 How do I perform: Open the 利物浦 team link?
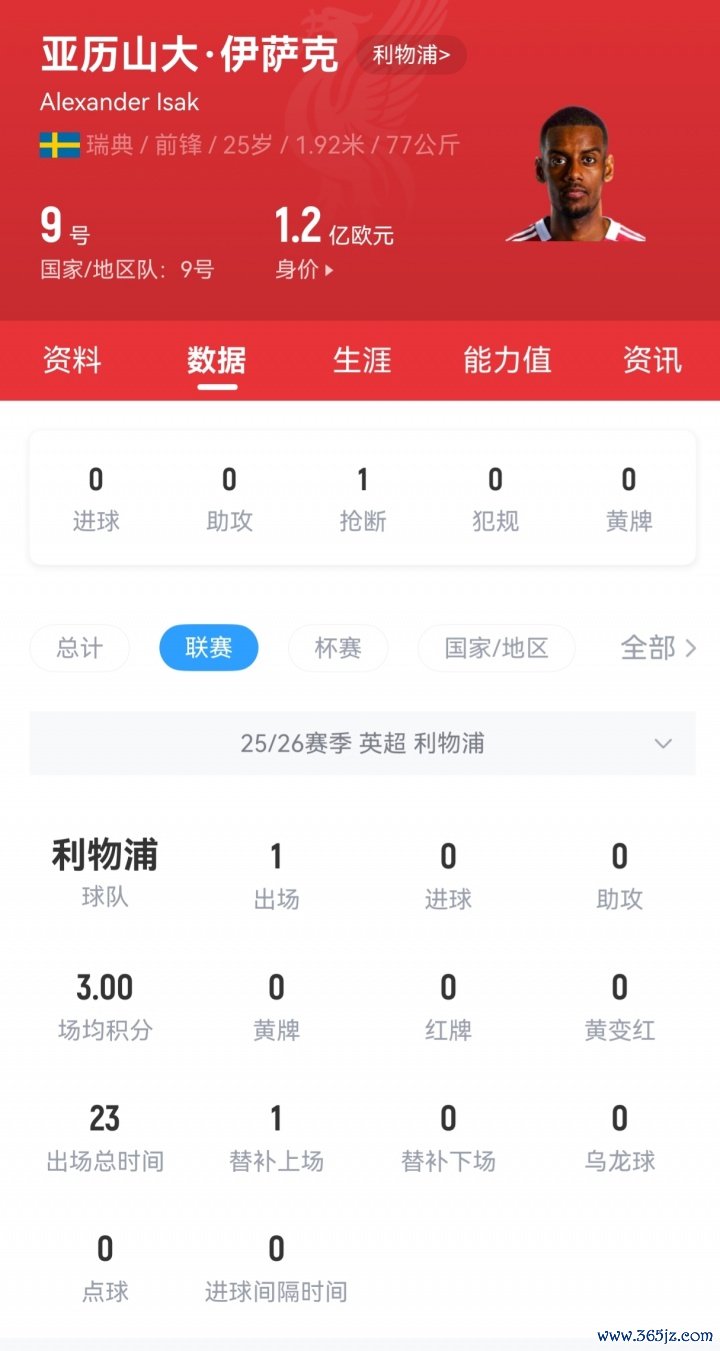coord(411,55)
